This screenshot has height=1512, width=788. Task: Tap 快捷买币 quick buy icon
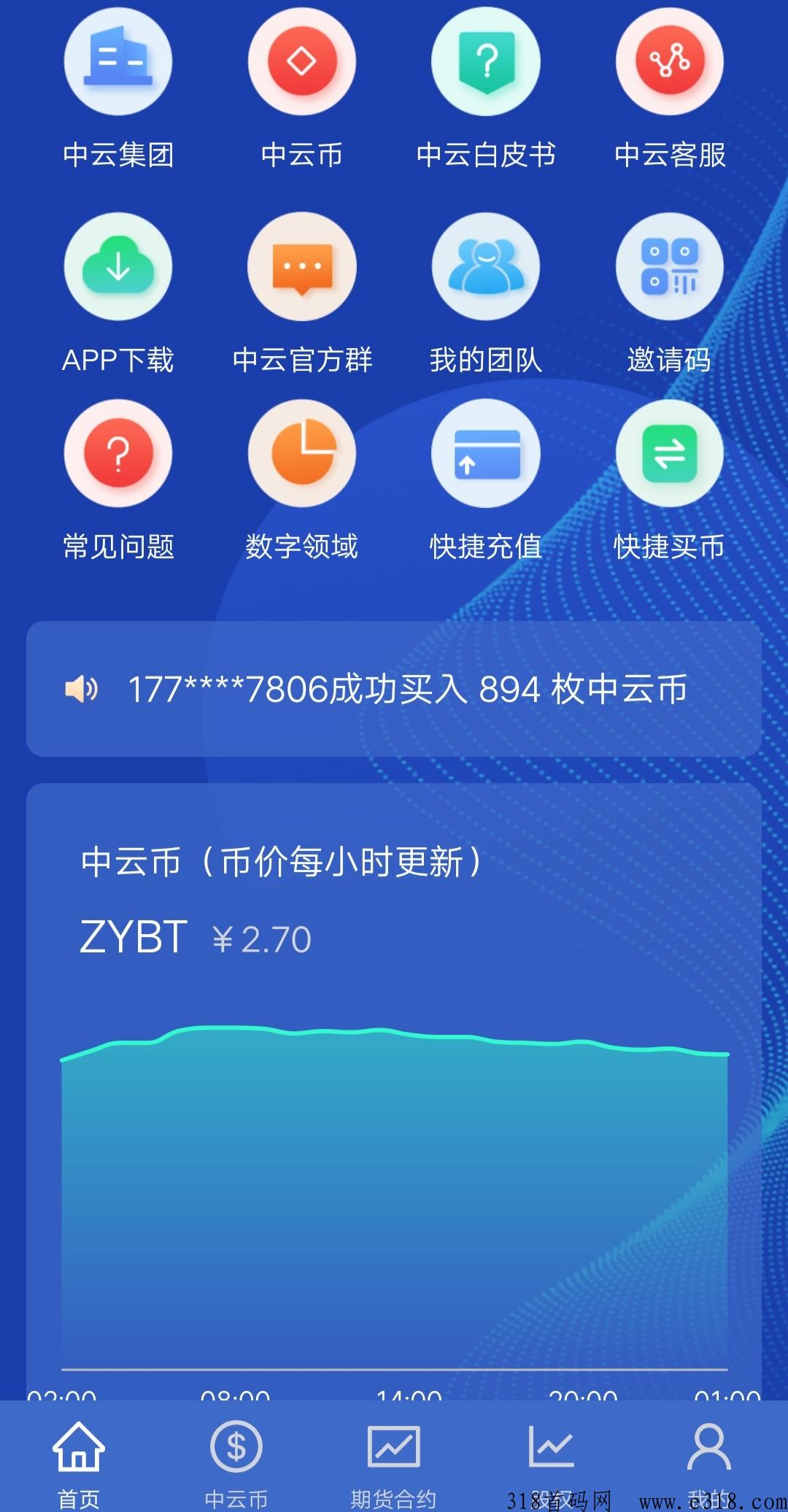click(x=670, y=452)
